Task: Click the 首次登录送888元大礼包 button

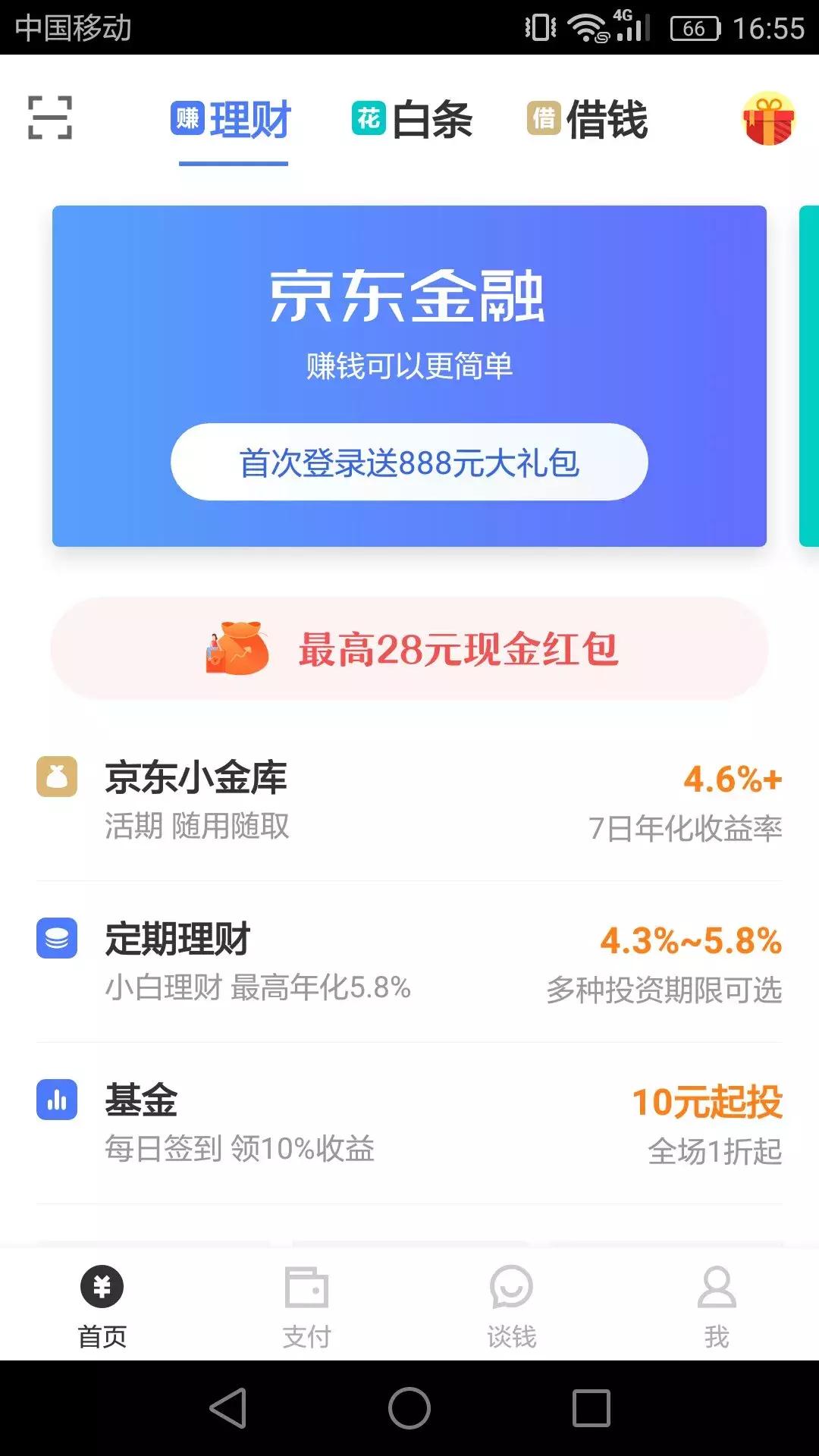Action: coord(409,460)
